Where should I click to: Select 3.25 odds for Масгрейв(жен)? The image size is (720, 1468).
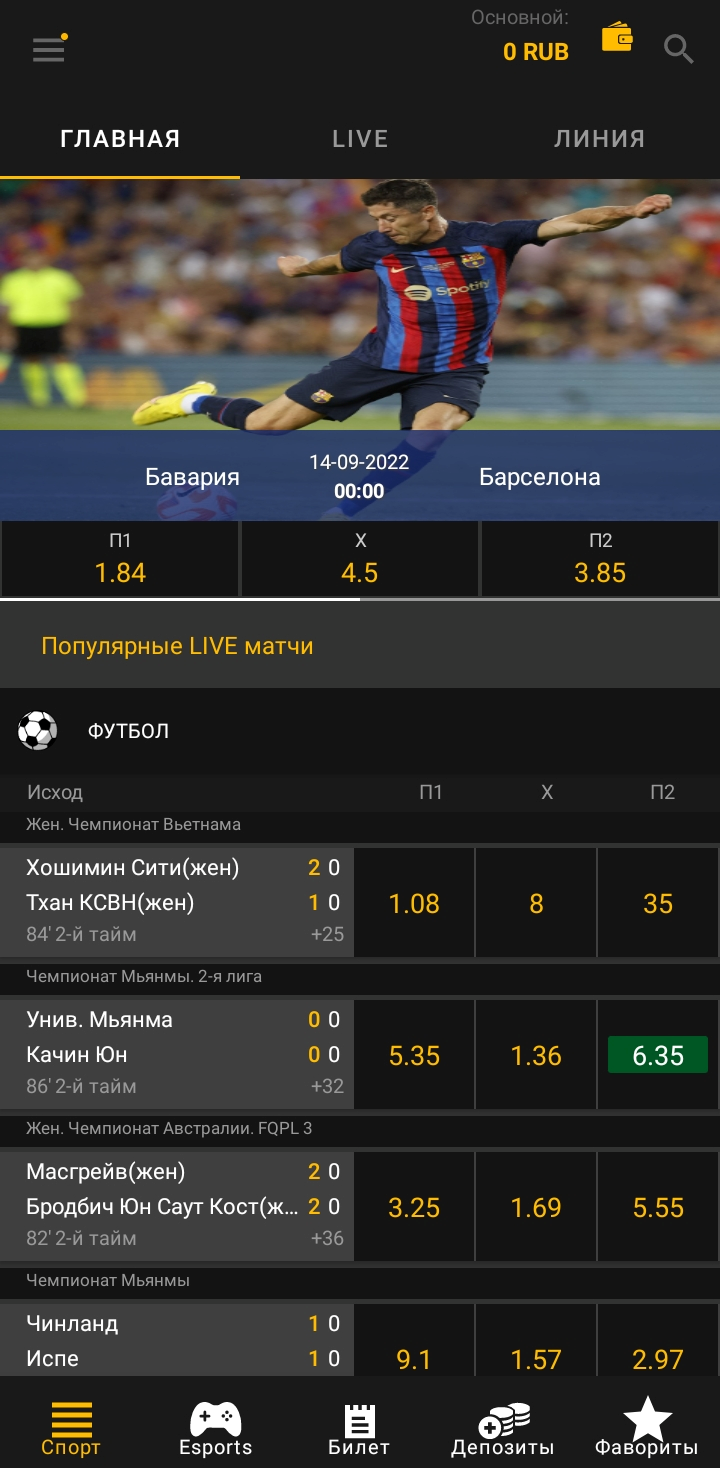click(414, 1207)
